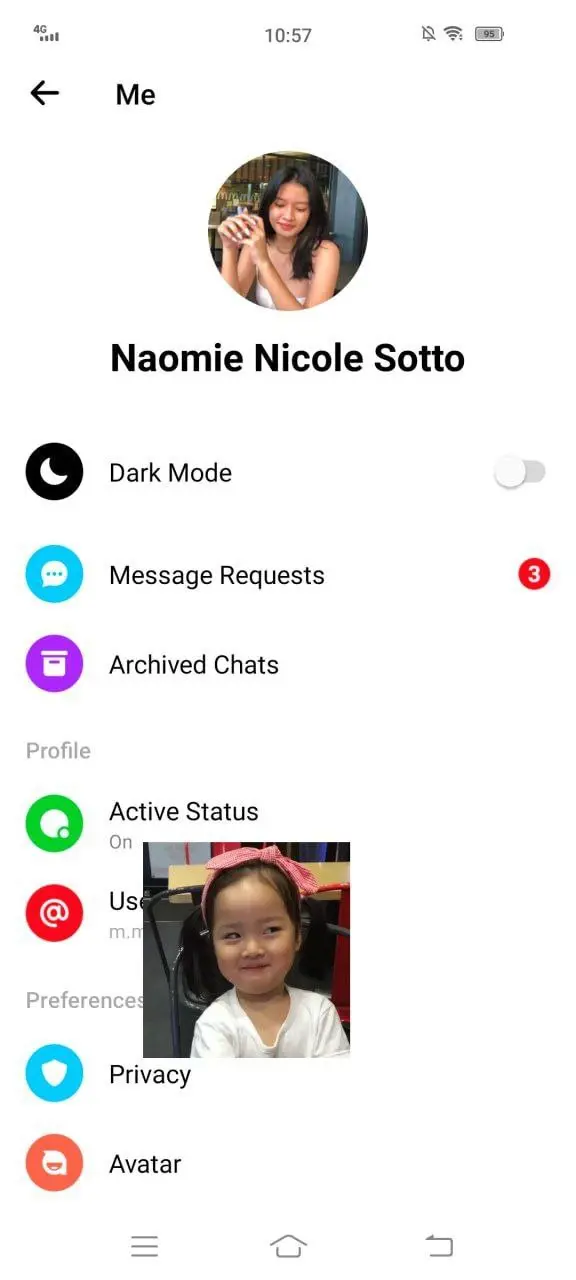The image size is (576, 1280).
Task: Open Active Status settings
Action: tap(288, 823)
